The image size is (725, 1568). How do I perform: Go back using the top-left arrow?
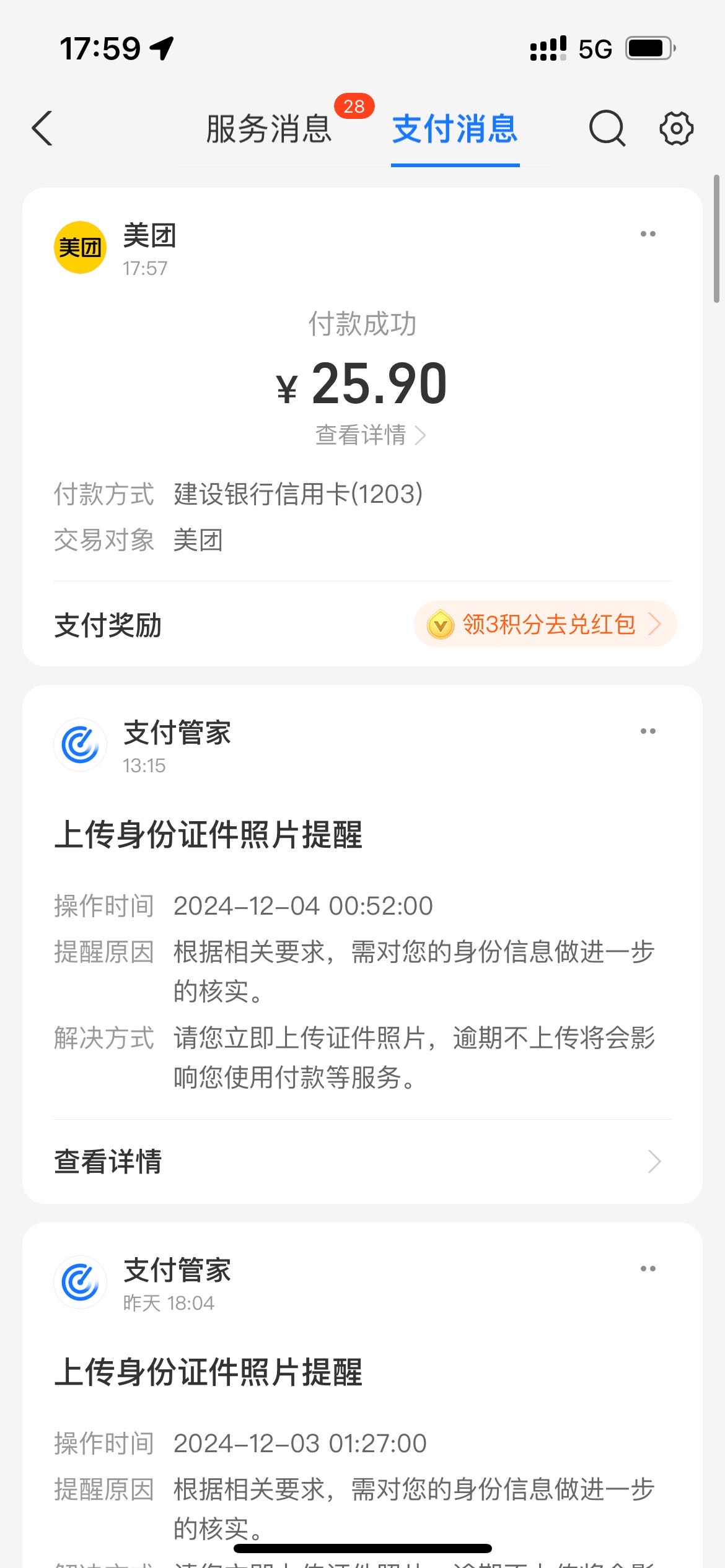click(42, 129)
